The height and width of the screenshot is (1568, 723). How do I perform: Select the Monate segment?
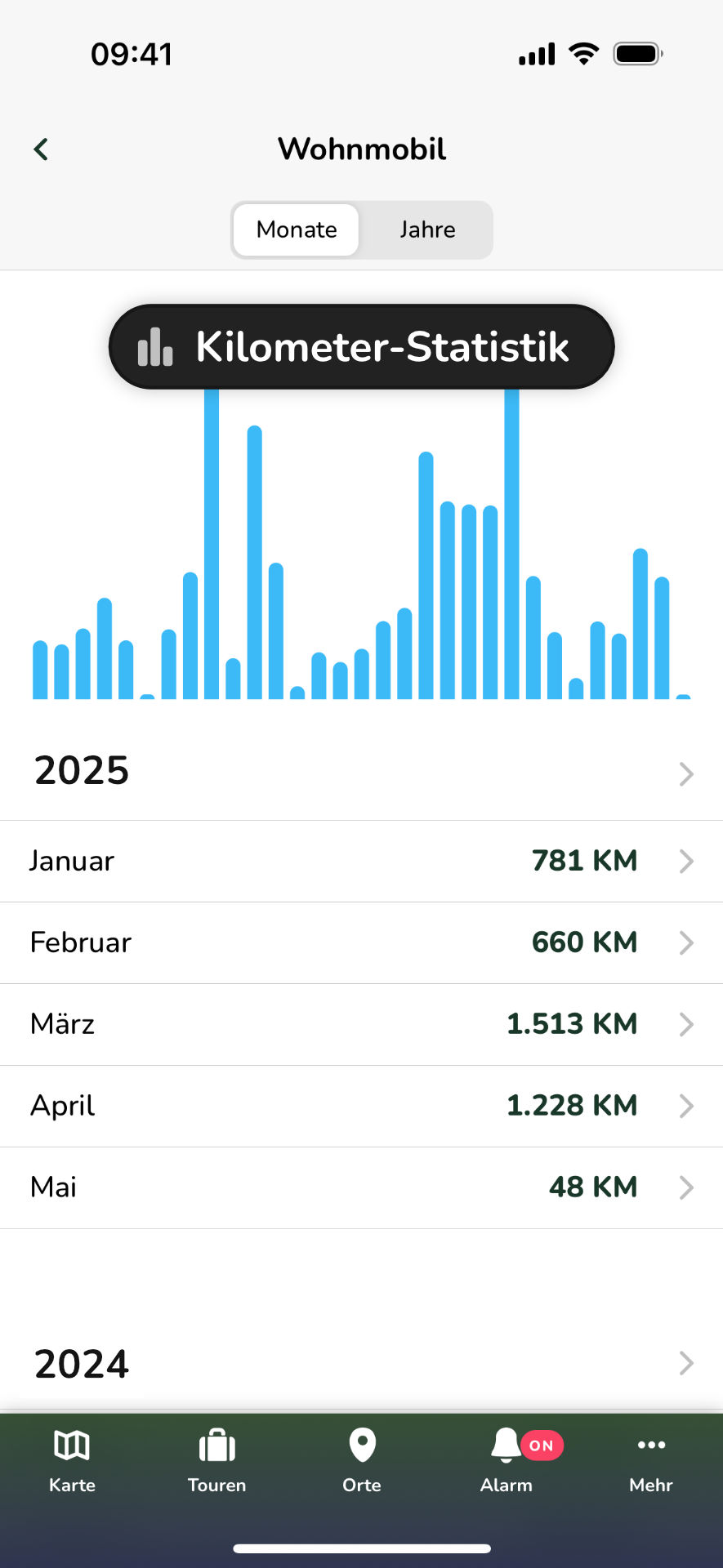[296, 229]
